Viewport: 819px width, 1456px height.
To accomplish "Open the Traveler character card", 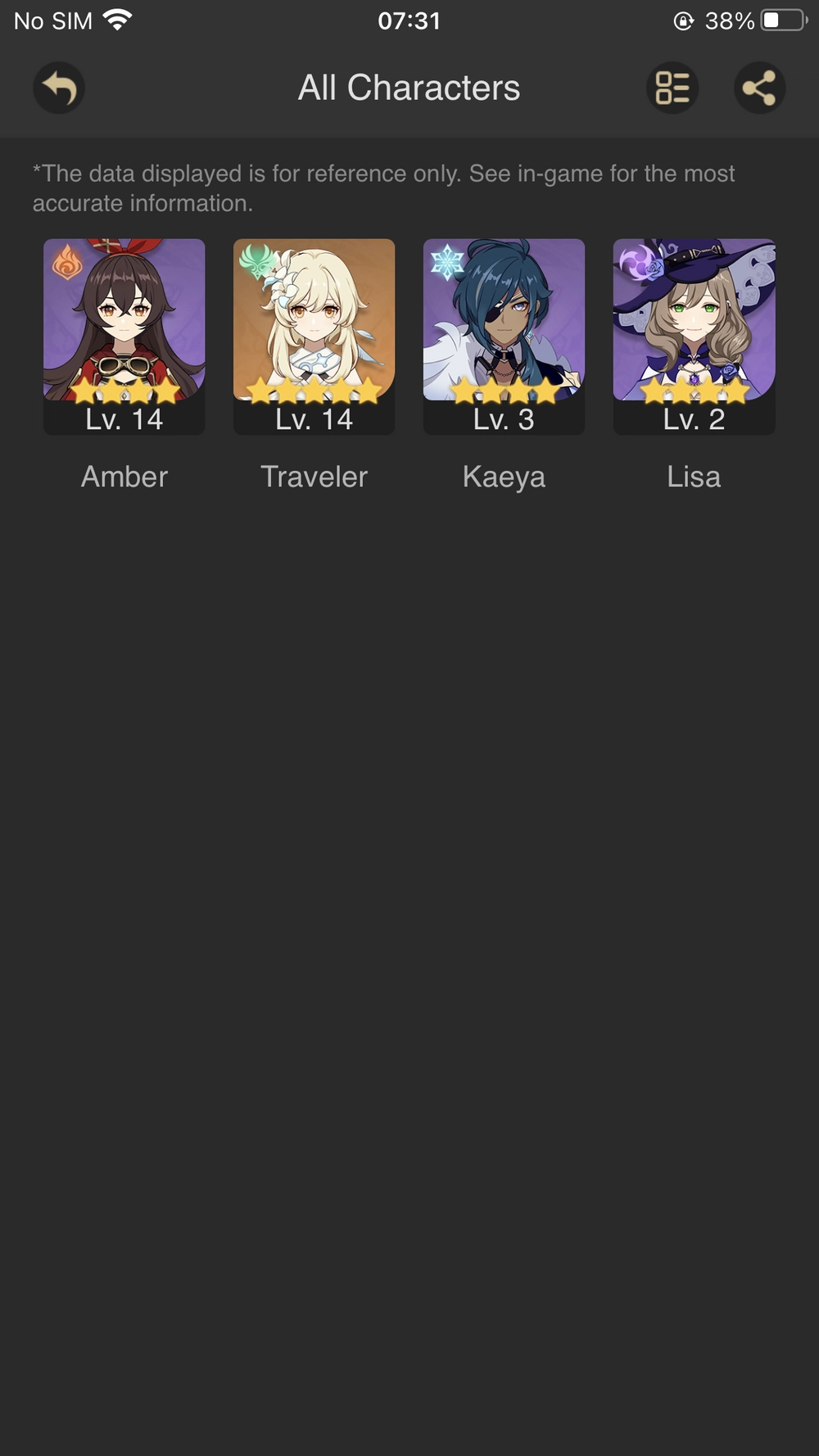I will click(x=314, y=336).
